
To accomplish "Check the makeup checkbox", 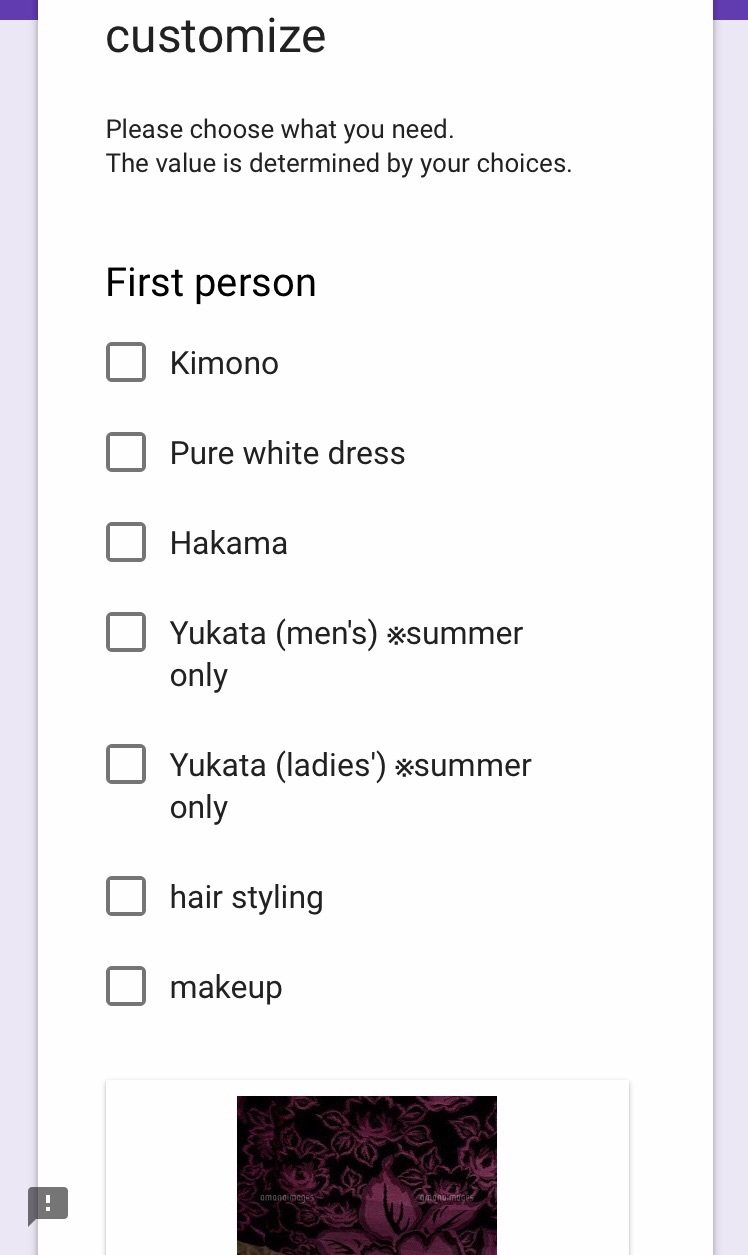I will point(126,986).
